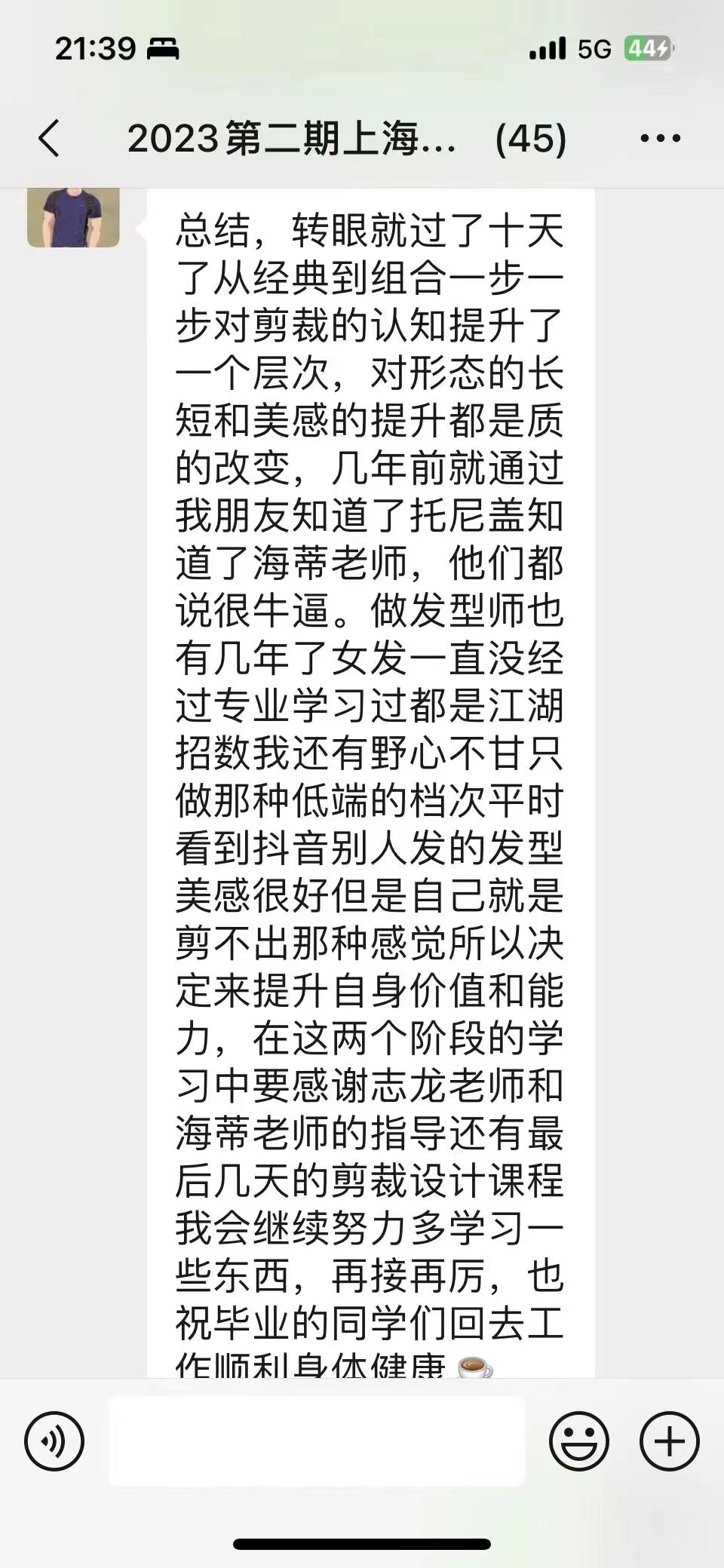Screen dimensions: 724x1568
Task: Open the plus attachments menu
Action: (669, 1441)
